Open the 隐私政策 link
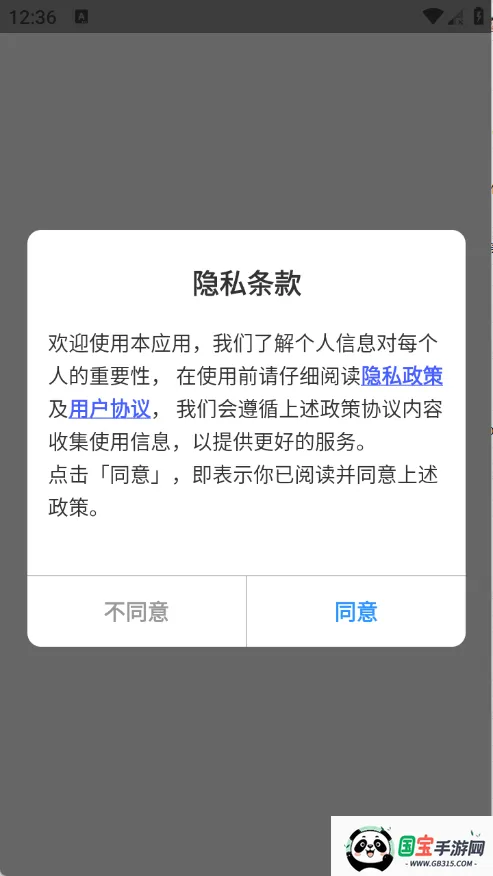This screenshot has height=876, width=493. point(402,376)
